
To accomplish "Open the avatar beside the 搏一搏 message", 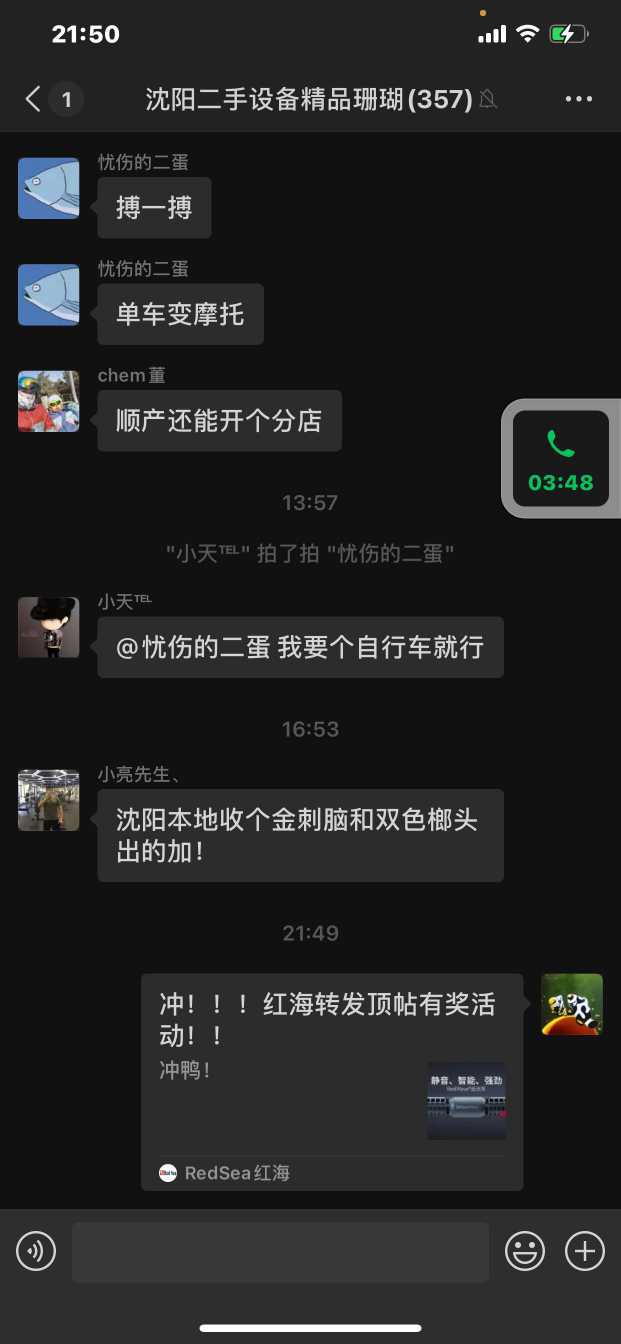I will tap(48, 188).
